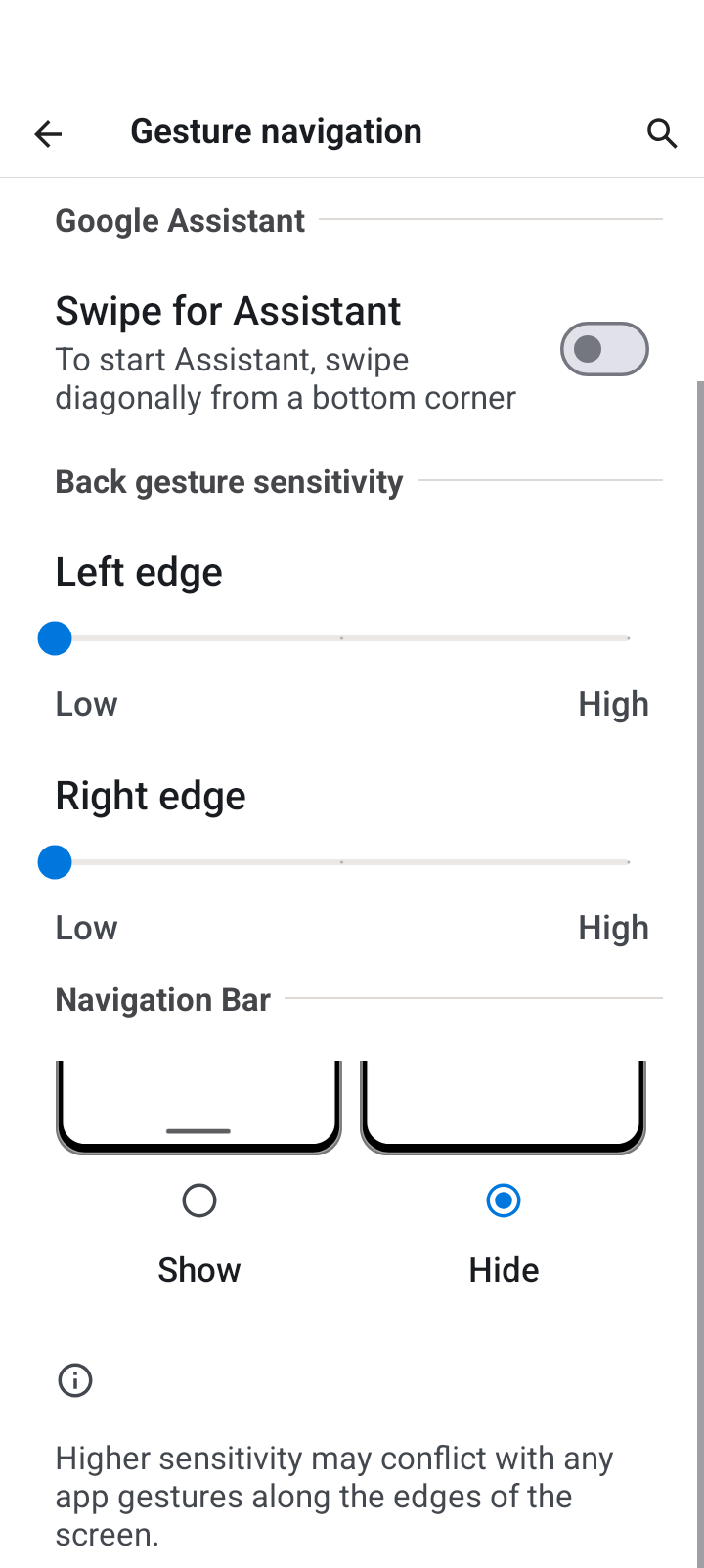Go back from Gesture navigation

tap(48, 133)
